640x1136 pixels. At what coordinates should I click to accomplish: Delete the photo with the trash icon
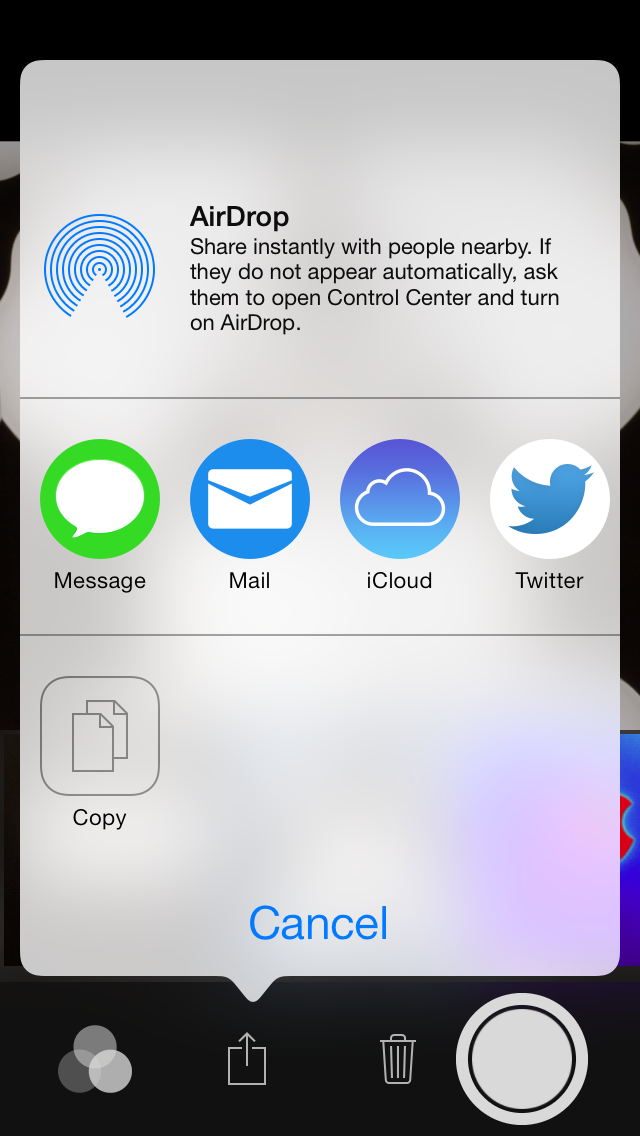point(397,1059)
